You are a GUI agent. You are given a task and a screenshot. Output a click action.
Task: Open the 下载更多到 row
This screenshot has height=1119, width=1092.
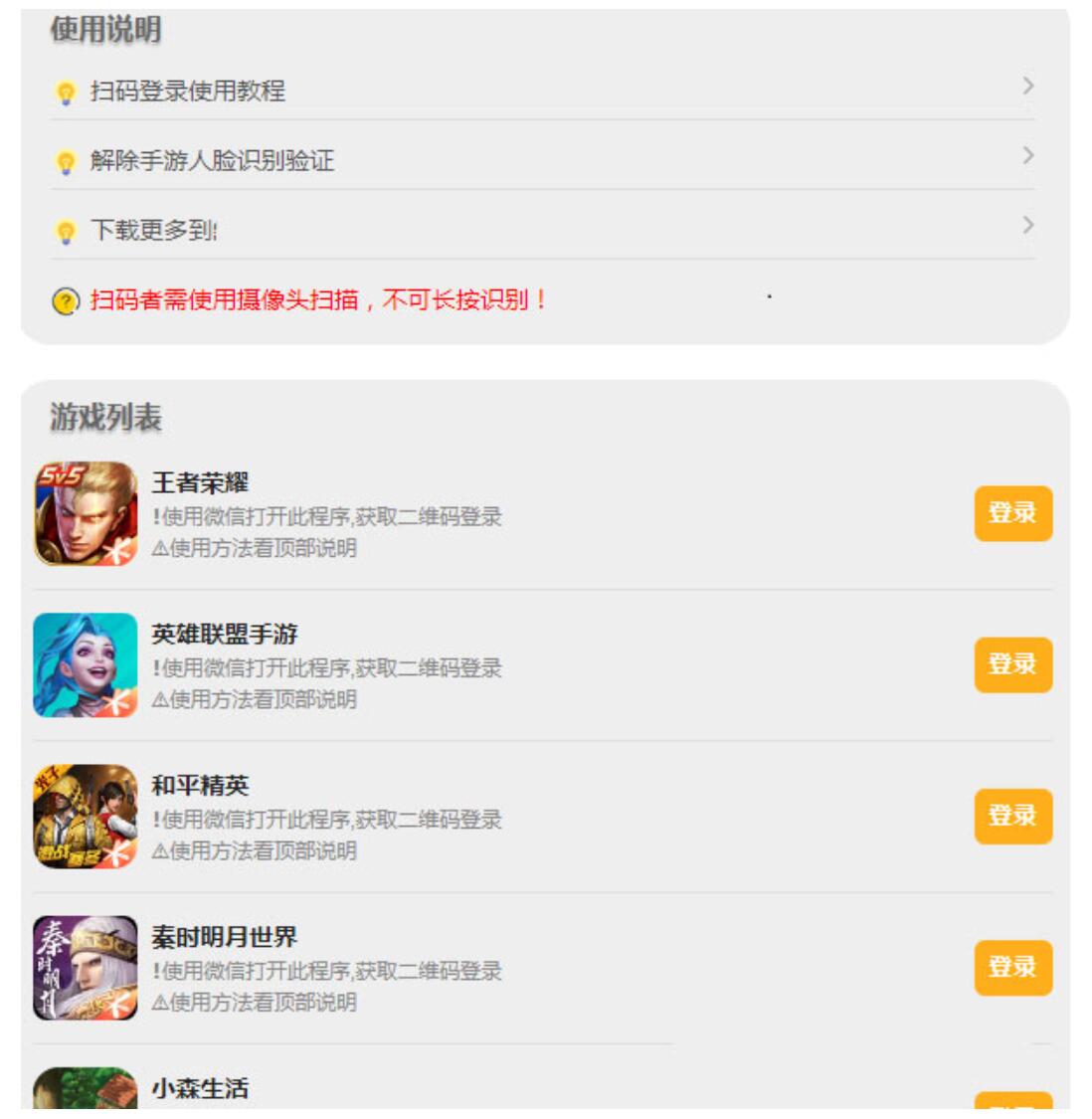coord(154,231)
